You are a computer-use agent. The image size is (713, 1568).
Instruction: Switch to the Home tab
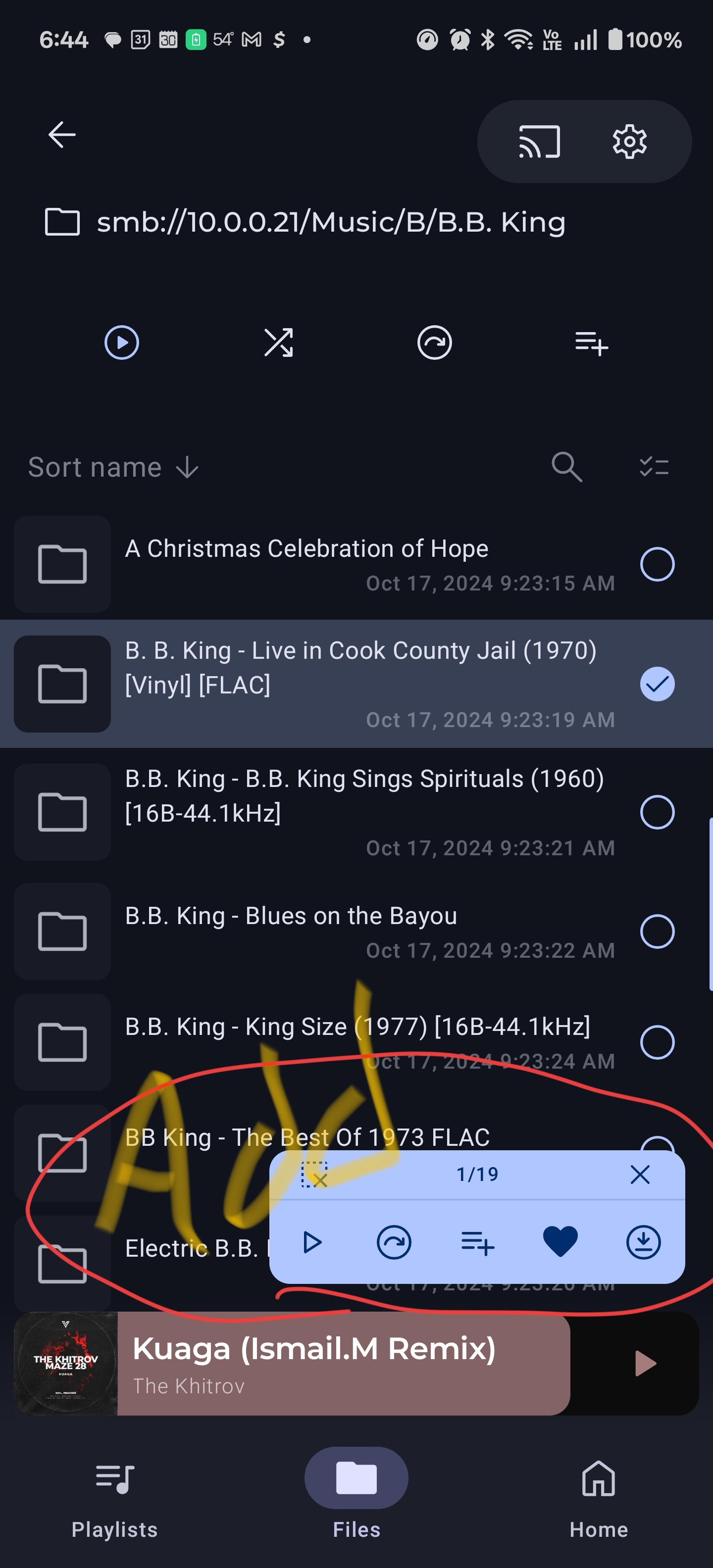point(598,1497)
